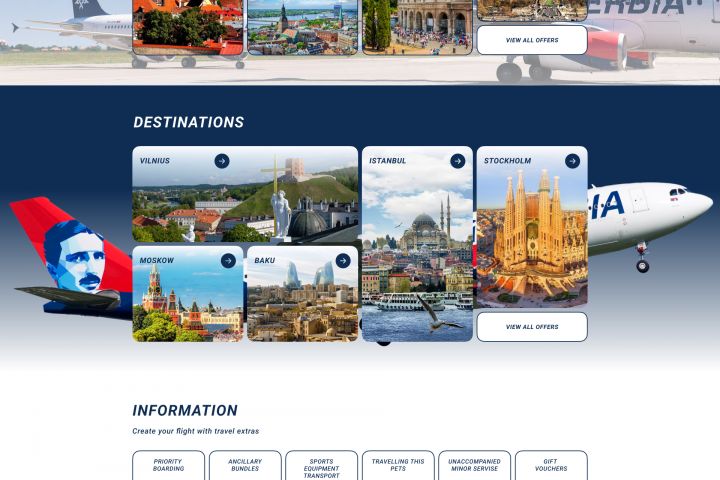Open the Stockholm destination card
This screenshot has height=480, width=720.
[x=531, y=228]
